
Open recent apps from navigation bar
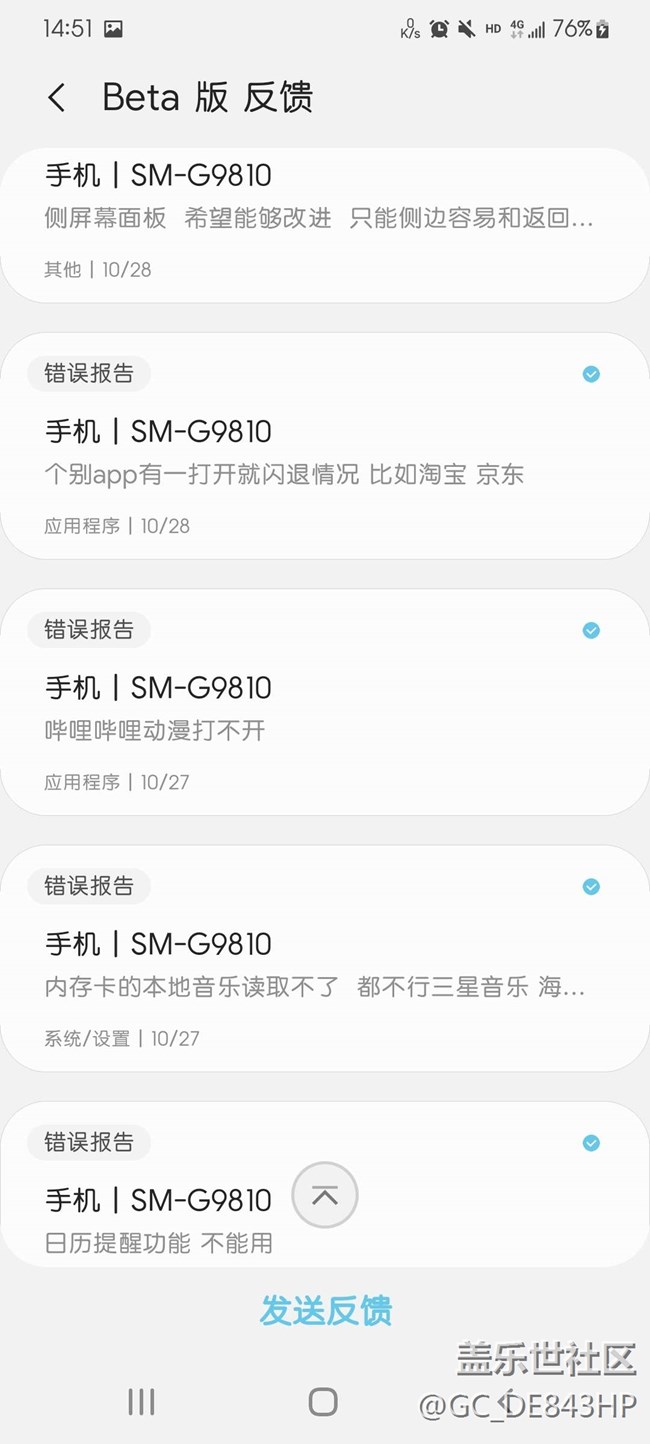click(141, 1402)
